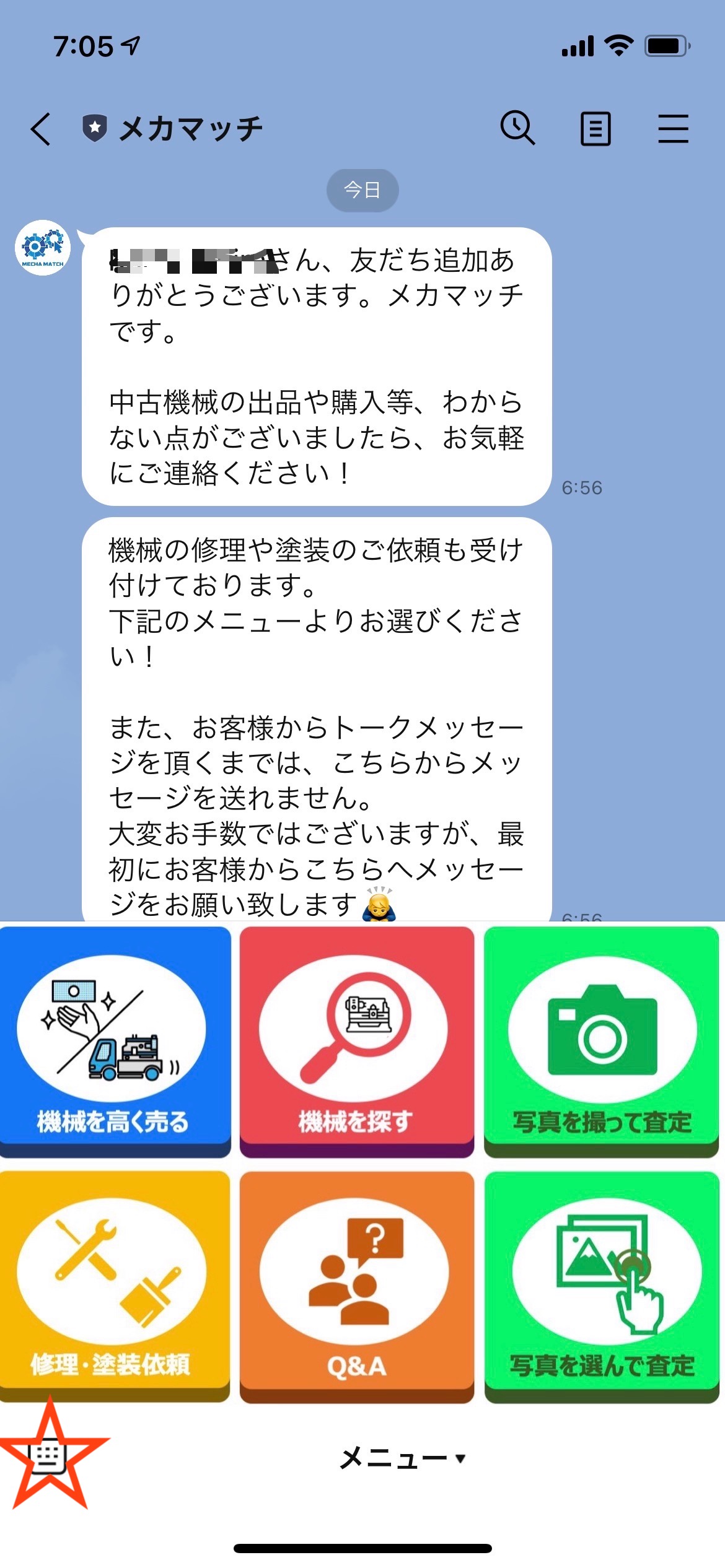Open the Q&A tile
The height and width of the screenshot is (1568, 725).
(356, 1284)
